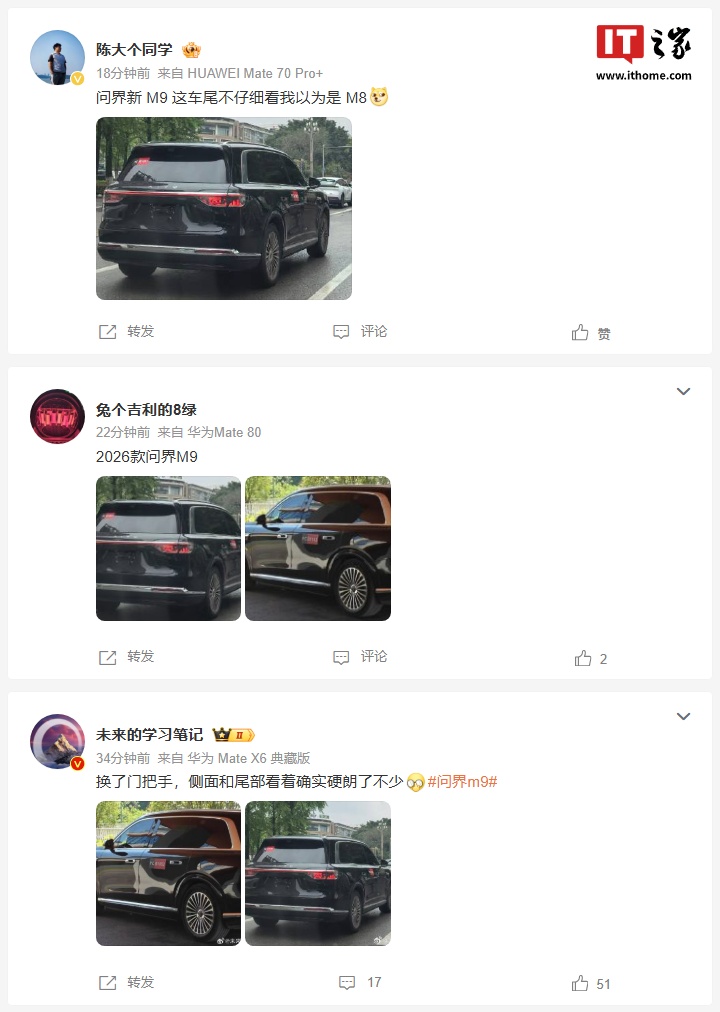The height and width of the screenshot is (1012, 720).
Task: Open 未来的学习笔记's profile avatar
Action: [x=57, y=741]
